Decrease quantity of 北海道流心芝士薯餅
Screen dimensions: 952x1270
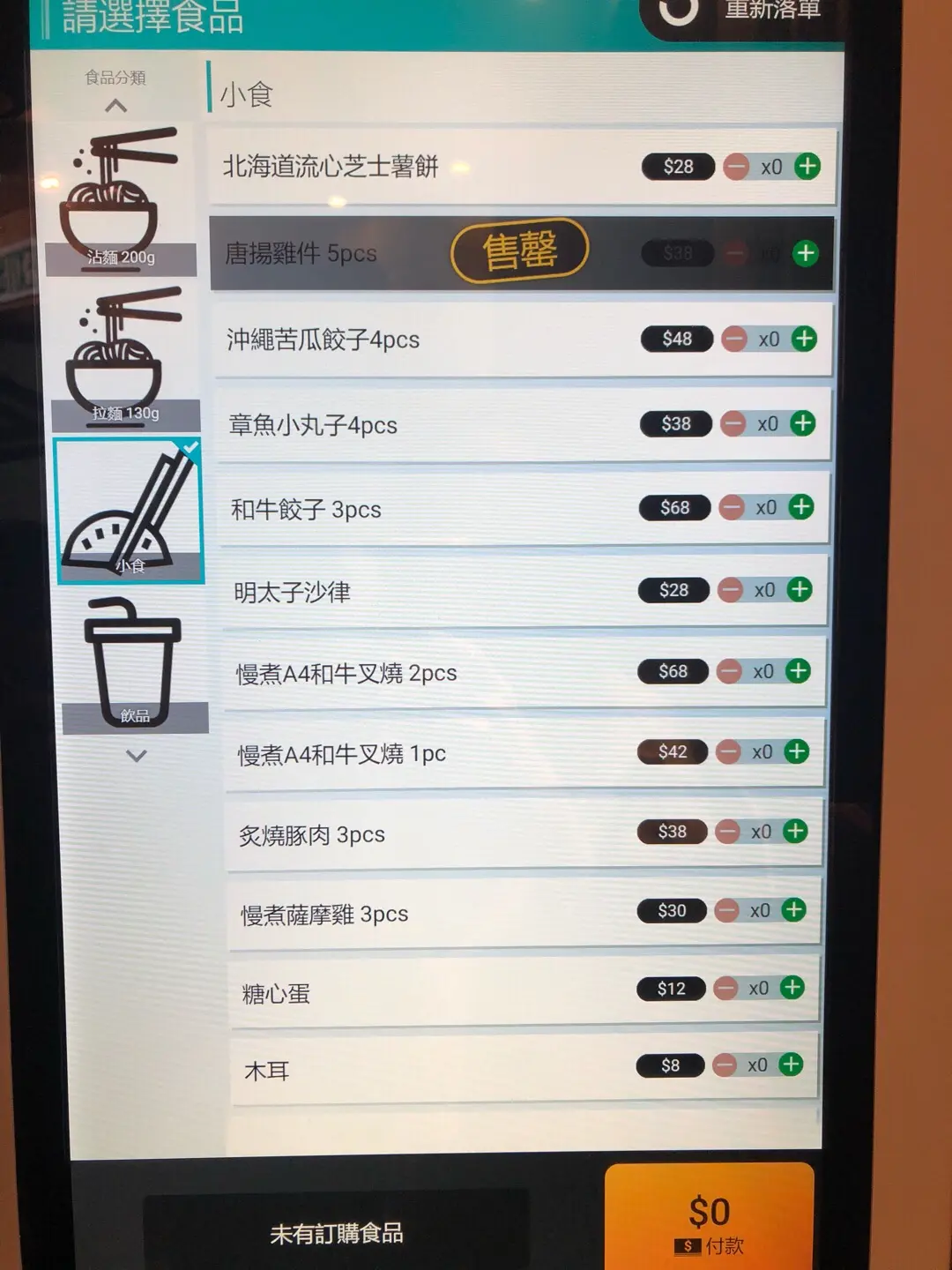pyautogui.click(x=736, y=167)
